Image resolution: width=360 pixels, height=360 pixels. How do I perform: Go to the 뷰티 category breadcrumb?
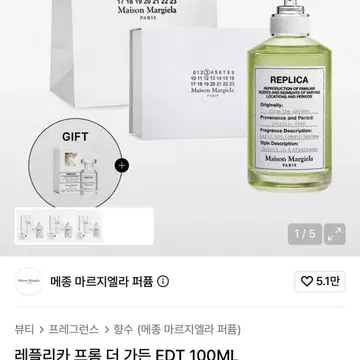click(24, 329)
